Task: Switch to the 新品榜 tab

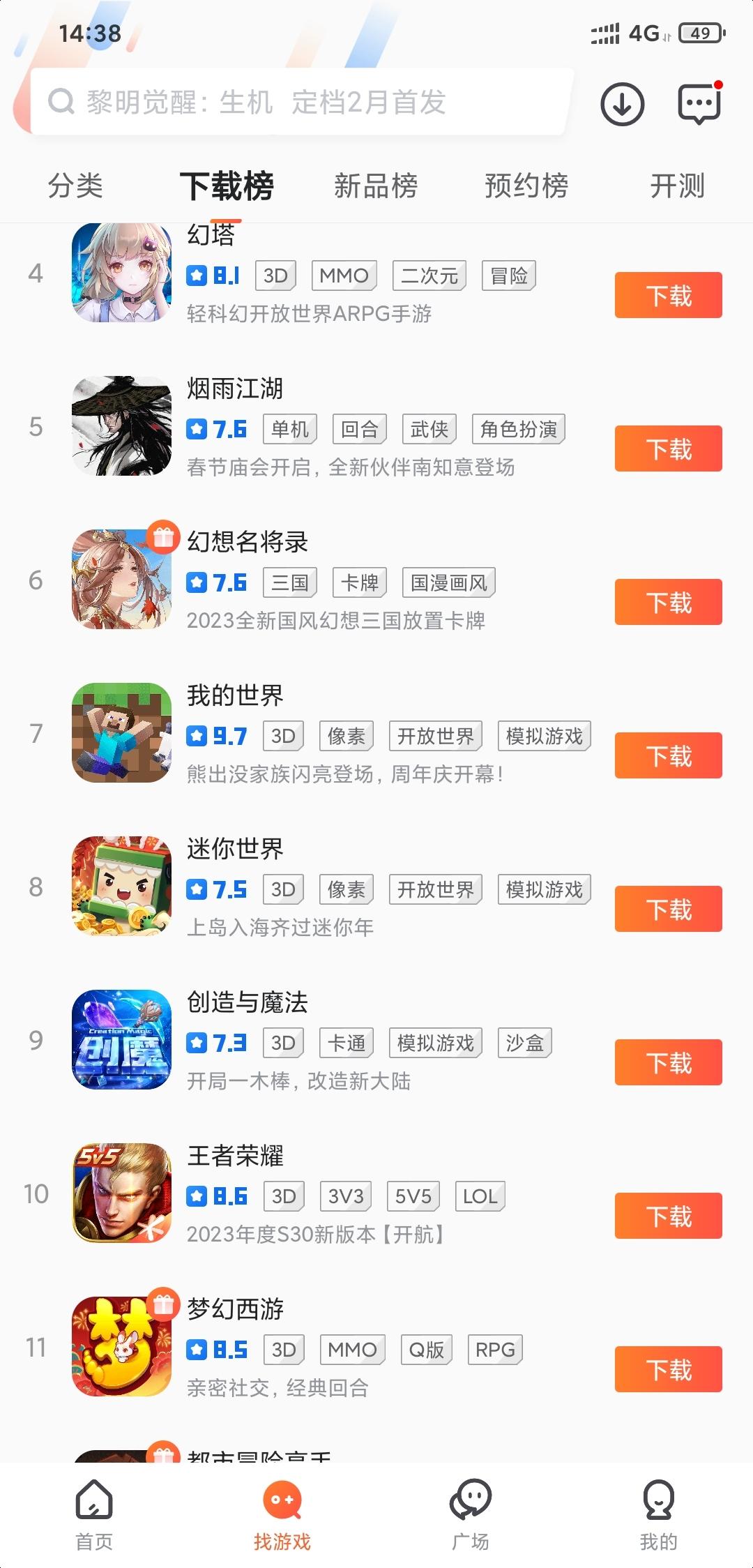Action: (x=376, y=186)
